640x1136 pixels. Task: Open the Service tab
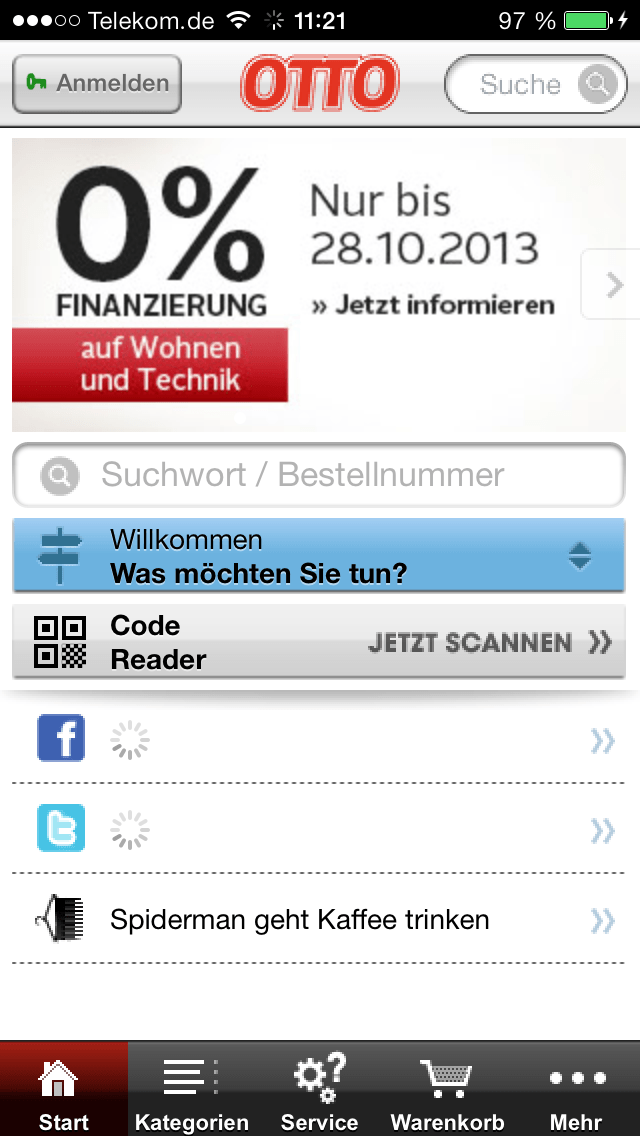point(320,1089)
